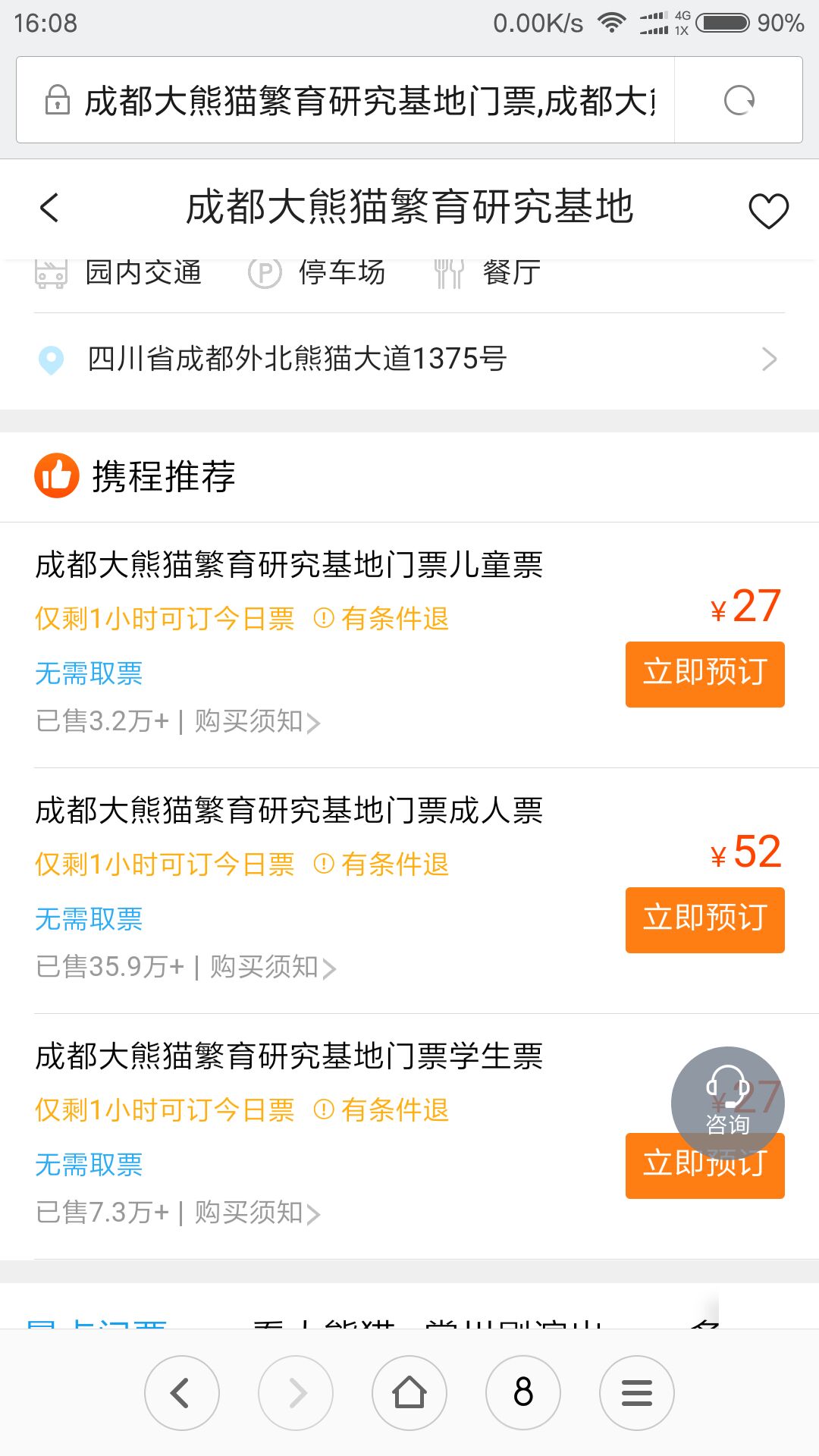Tap the browser back button
This screenshot has height=1456, width=819.
coord(182,1393)
